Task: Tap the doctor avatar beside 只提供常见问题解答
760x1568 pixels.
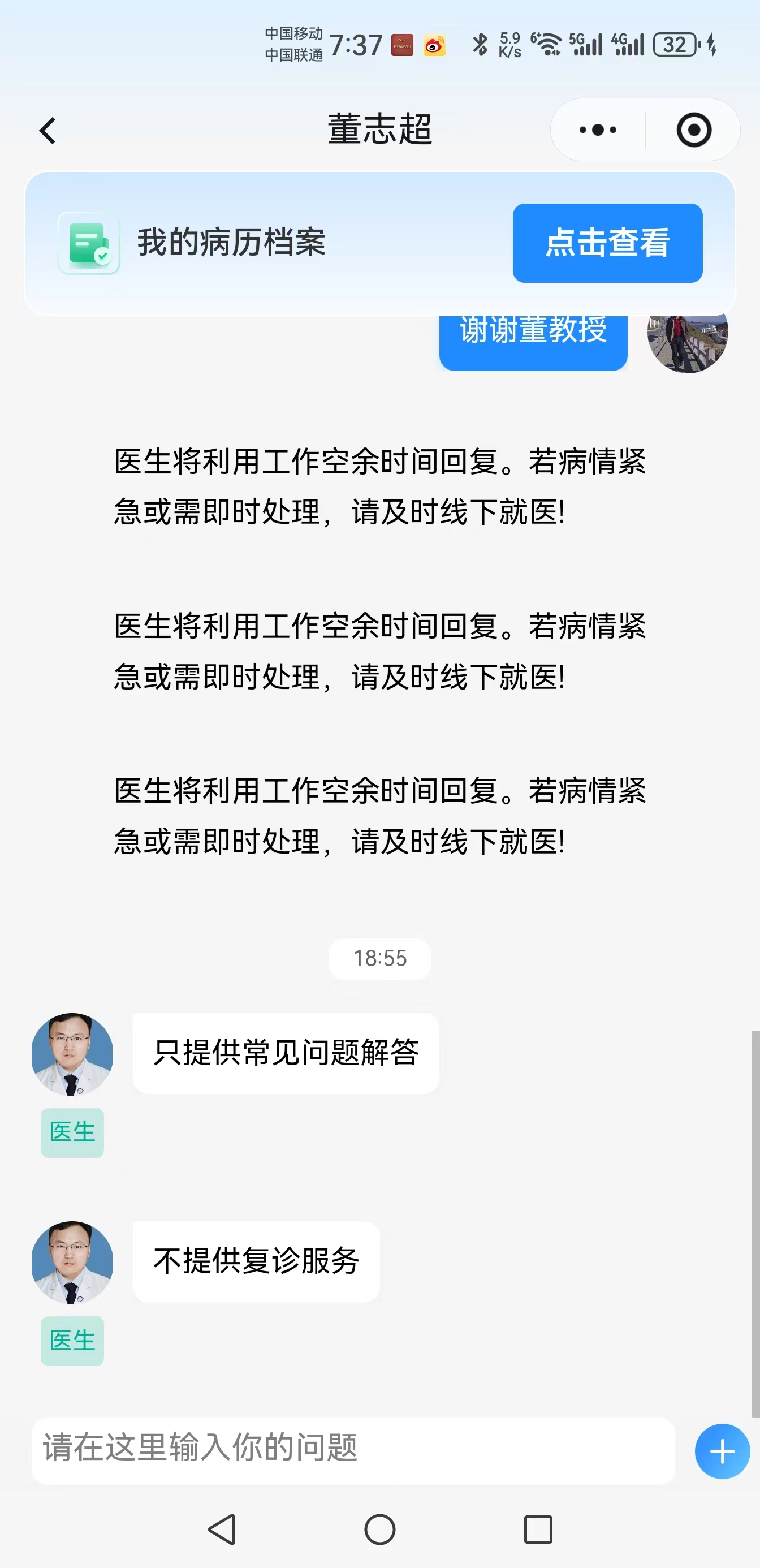Action: (72, 1054)
